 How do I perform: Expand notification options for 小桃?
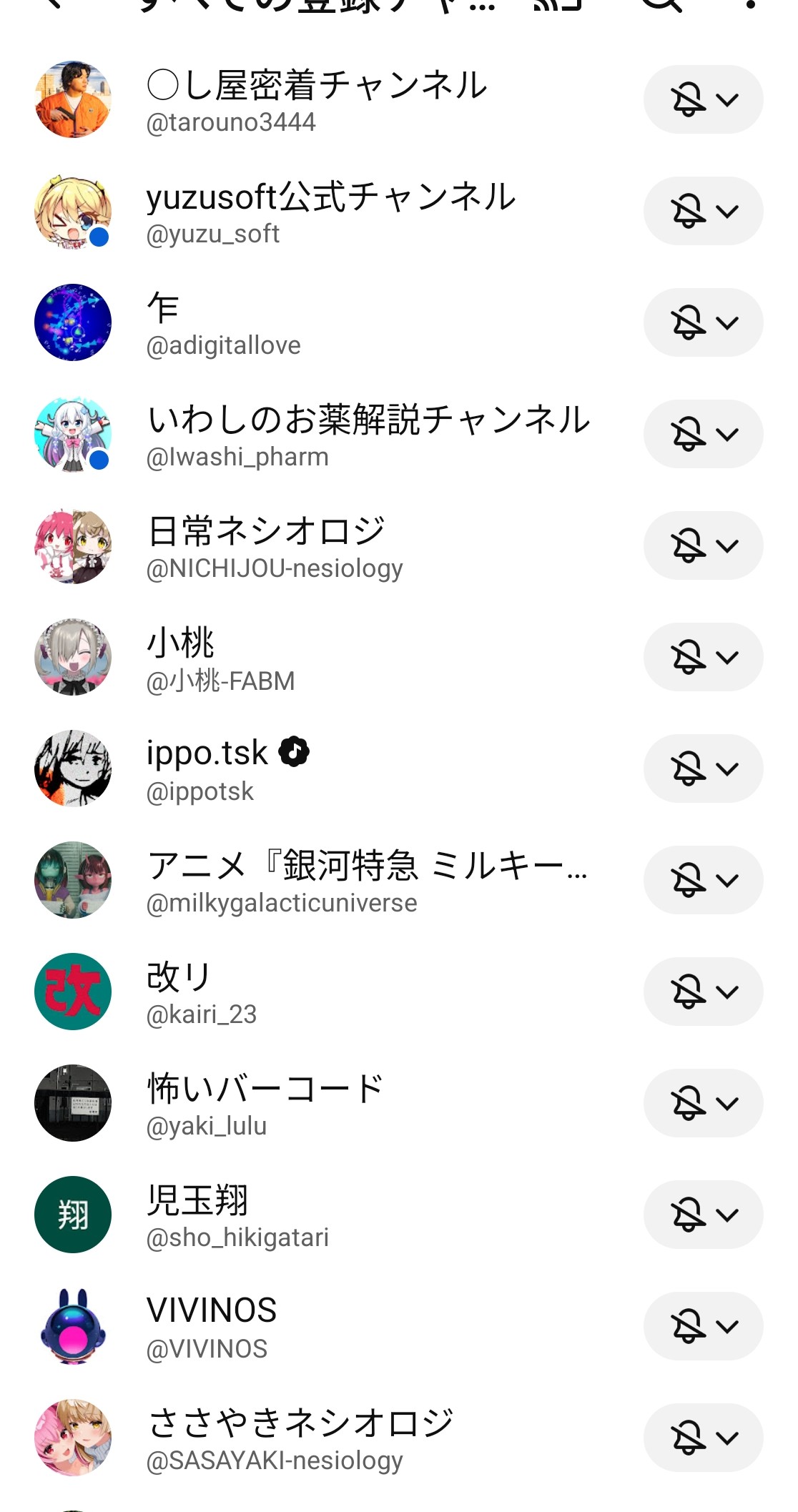click(703, 658)
